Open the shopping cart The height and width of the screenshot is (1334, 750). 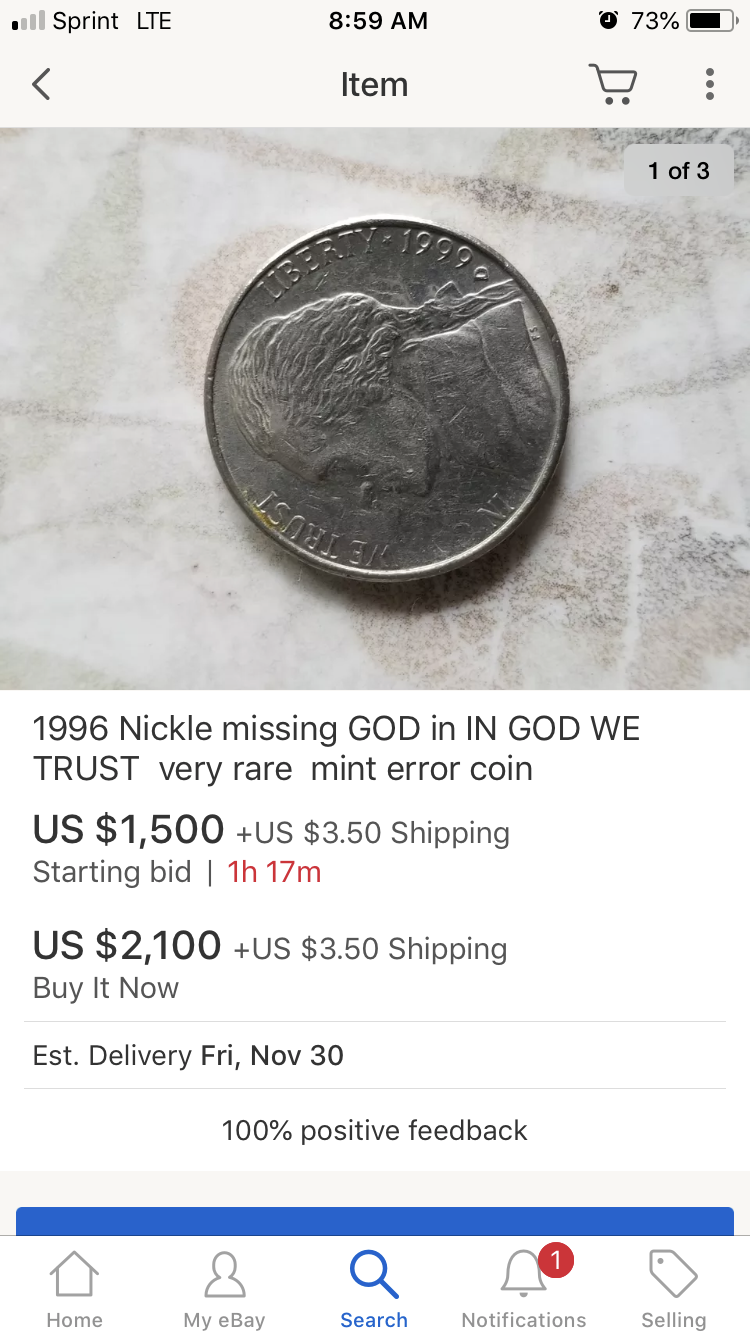(612, 84)
